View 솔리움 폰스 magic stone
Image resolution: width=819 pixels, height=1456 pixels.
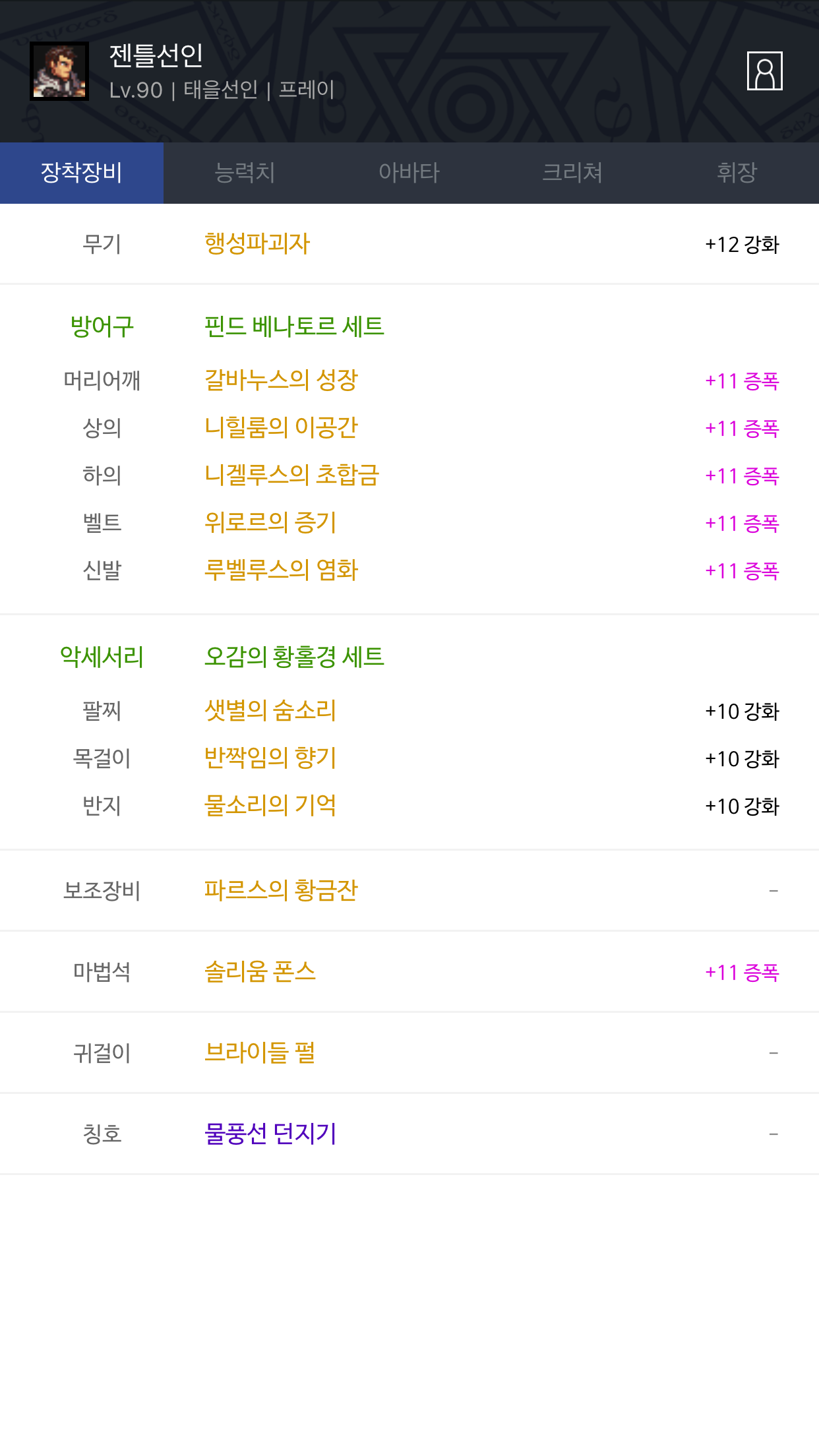260,972
